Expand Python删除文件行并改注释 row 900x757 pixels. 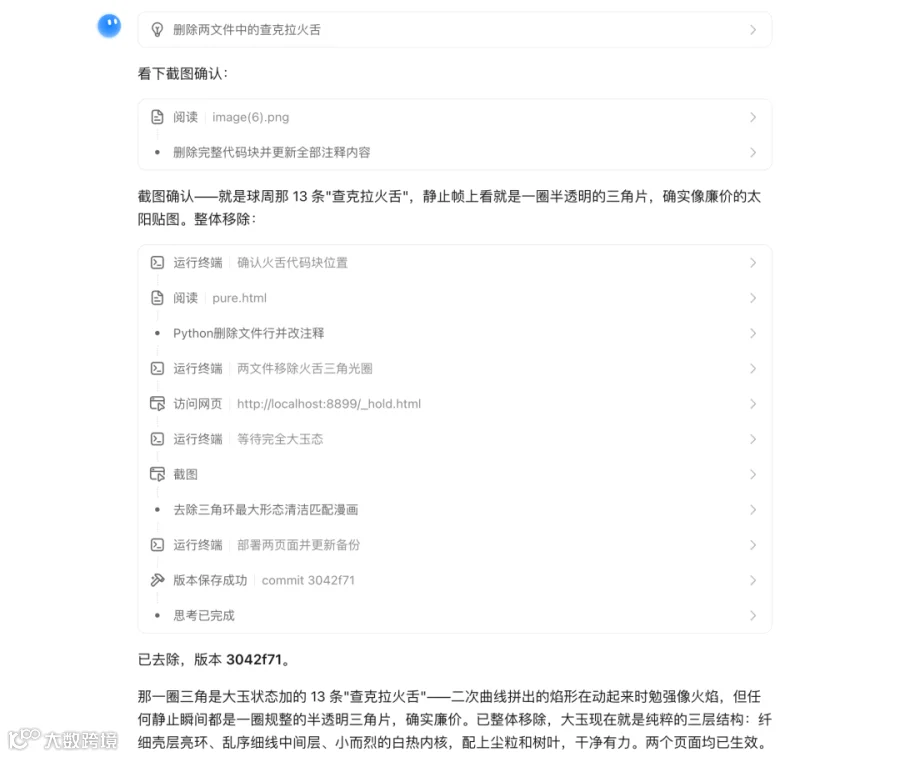454,333
